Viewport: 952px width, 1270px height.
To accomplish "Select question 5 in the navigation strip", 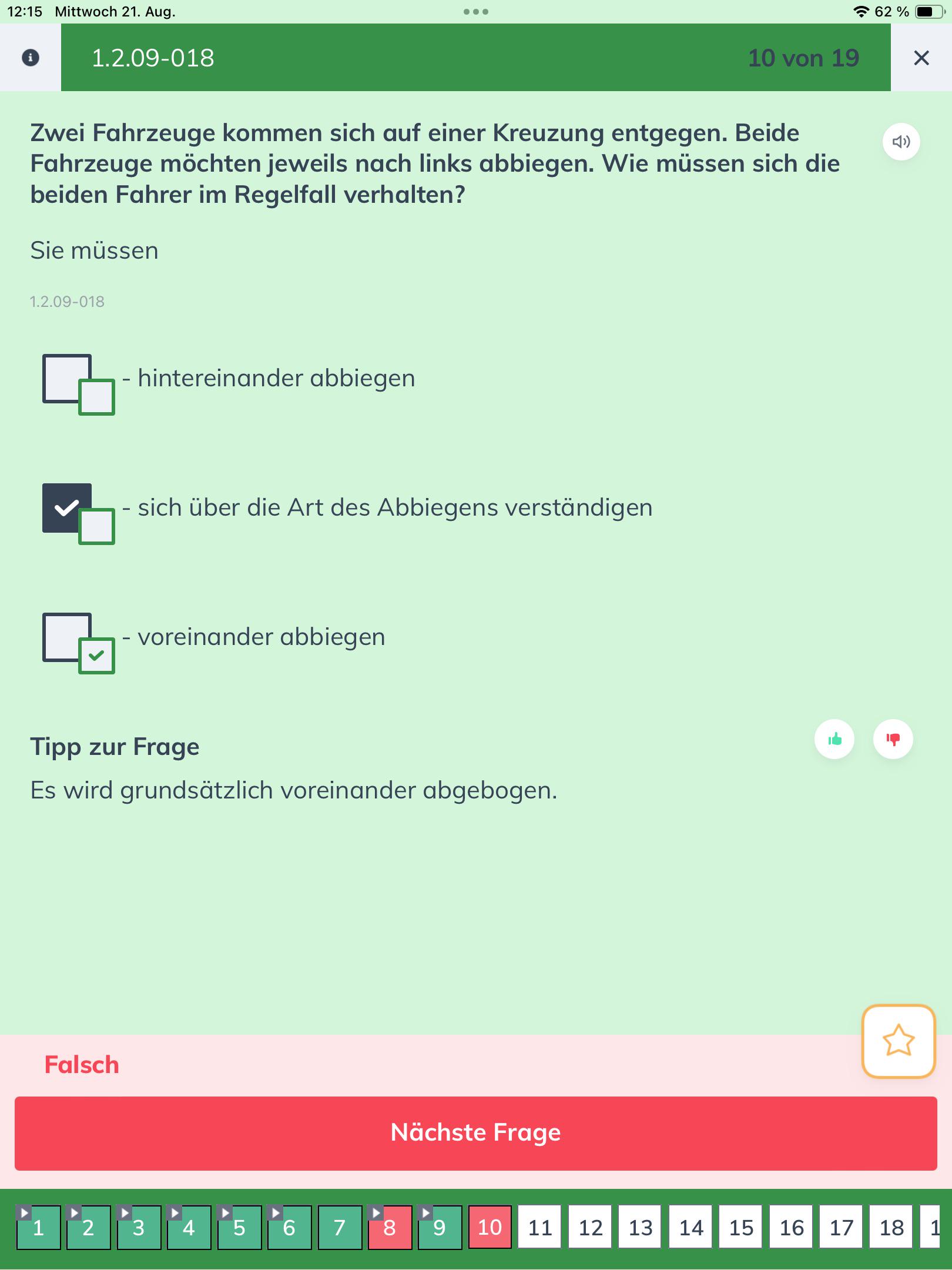I will pyautogui.click(x=239, y=1227).
